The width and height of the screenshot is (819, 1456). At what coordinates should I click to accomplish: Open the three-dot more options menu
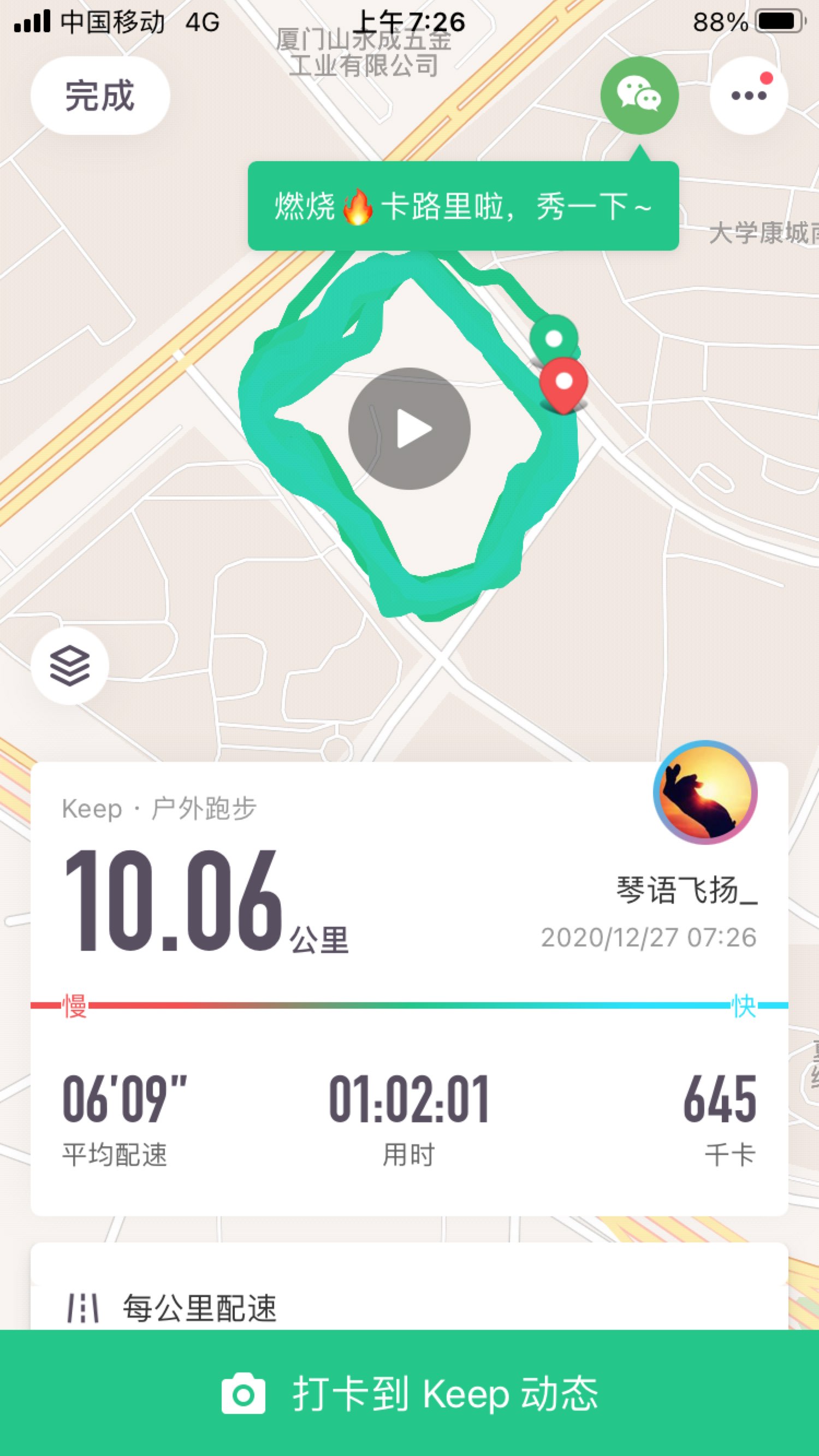pos(749,96)
